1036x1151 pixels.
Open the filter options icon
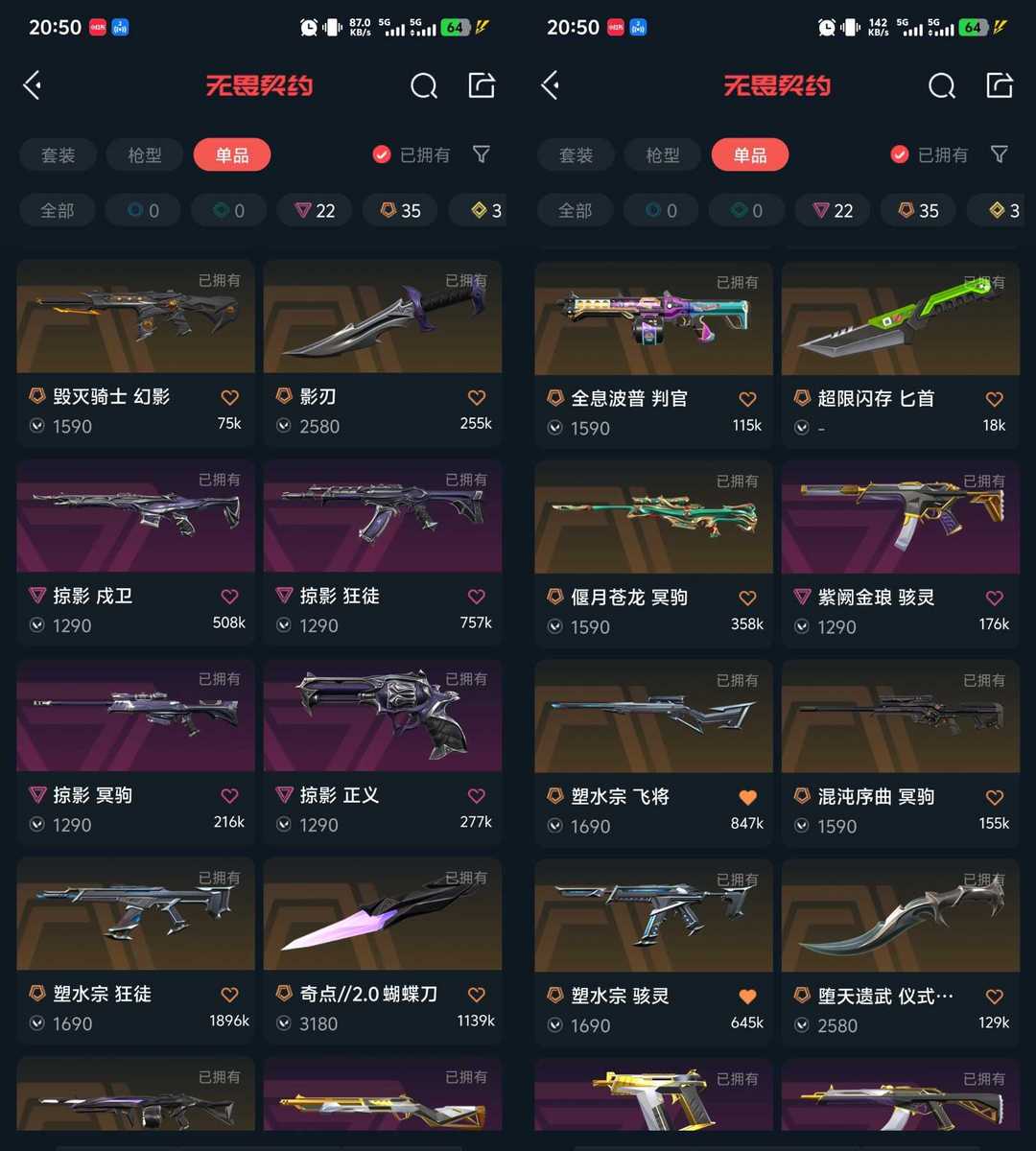(x=482, y=154)
